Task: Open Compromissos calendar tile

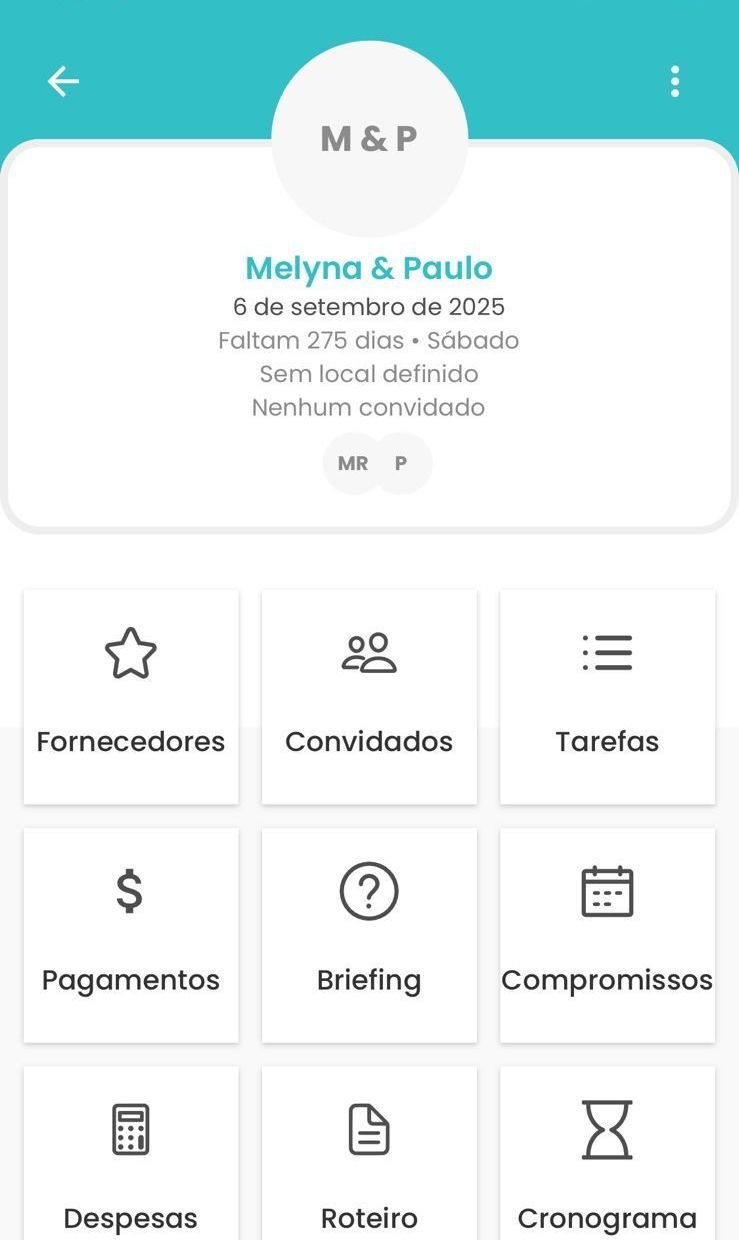Action: (607, 934)
